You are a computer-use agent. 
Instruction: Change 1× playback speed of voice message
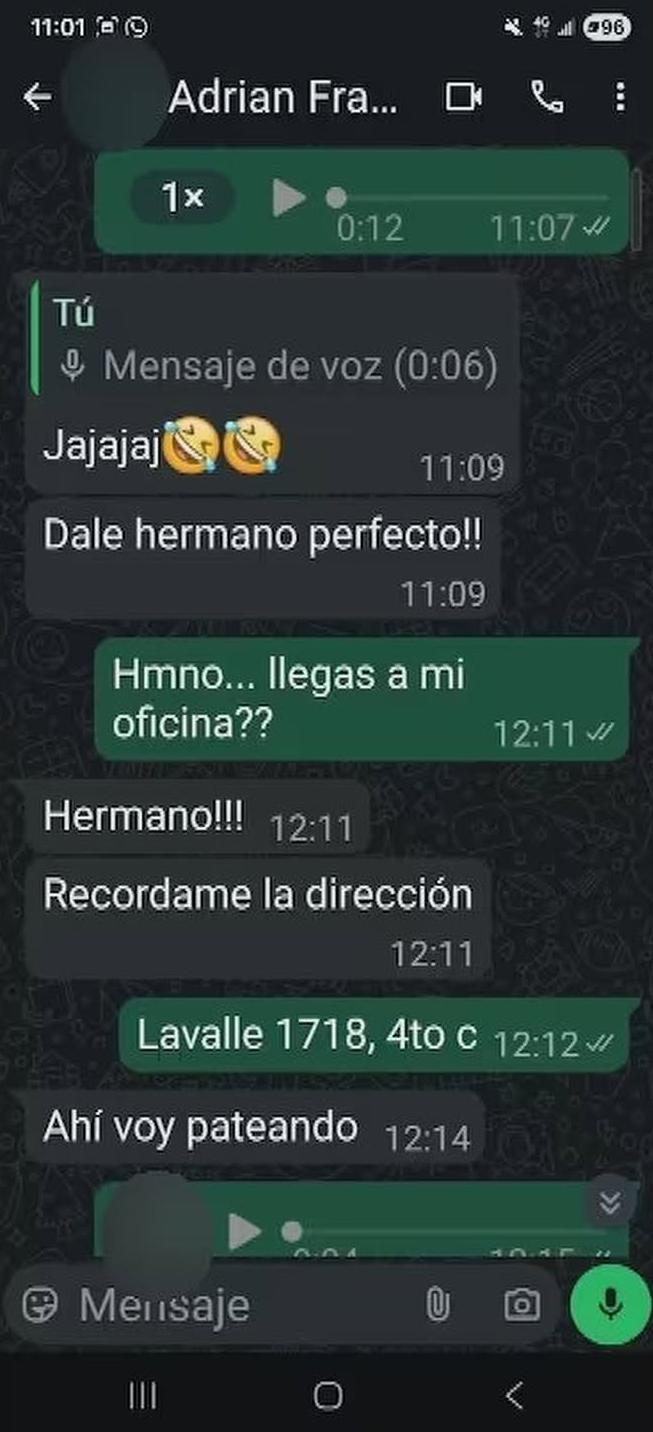182,198
